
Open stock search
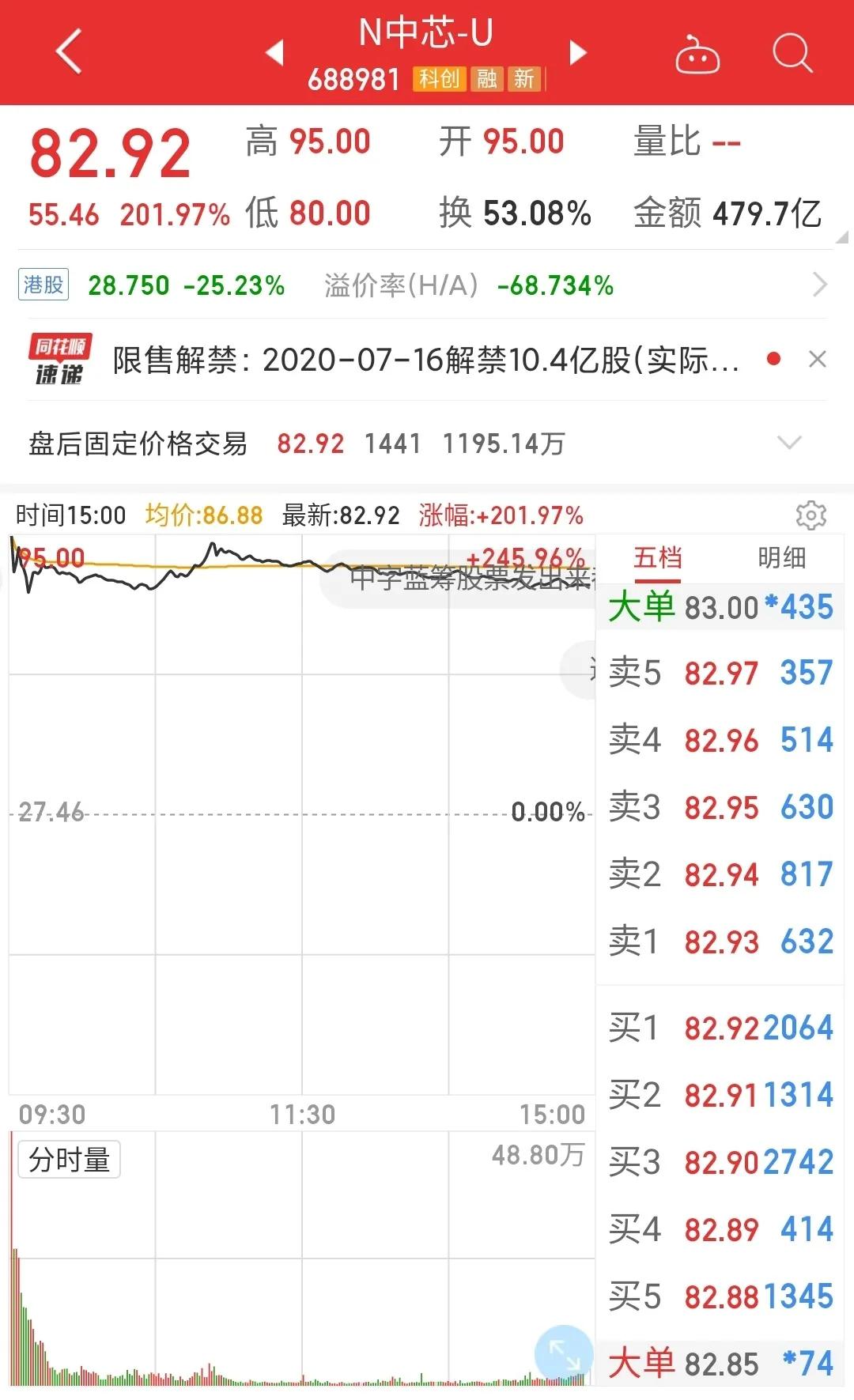pos(792,53)
